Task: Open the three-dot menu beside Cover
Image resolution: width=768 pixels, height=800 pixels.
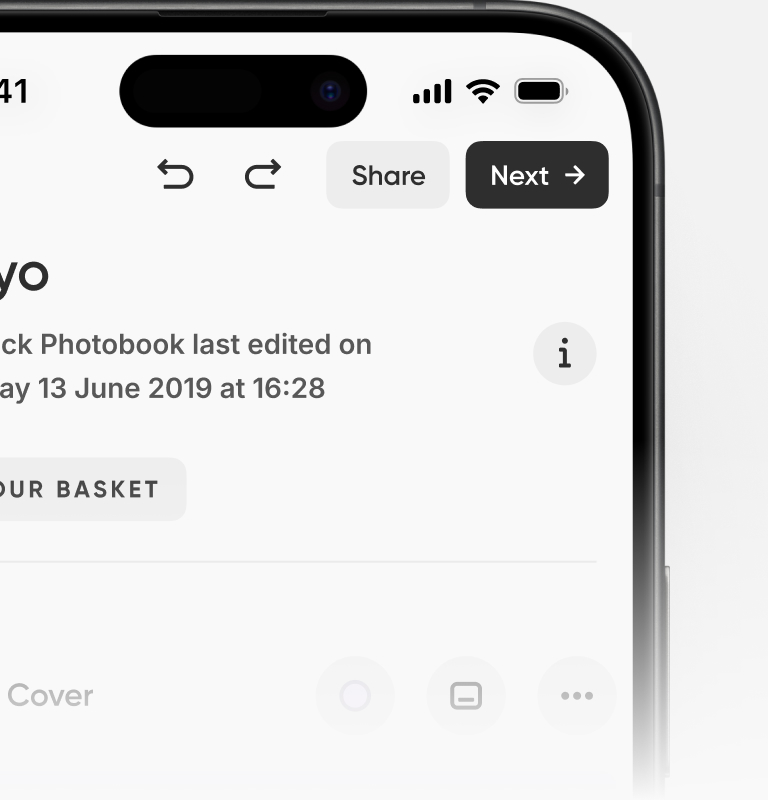Action: click(577, 695)
